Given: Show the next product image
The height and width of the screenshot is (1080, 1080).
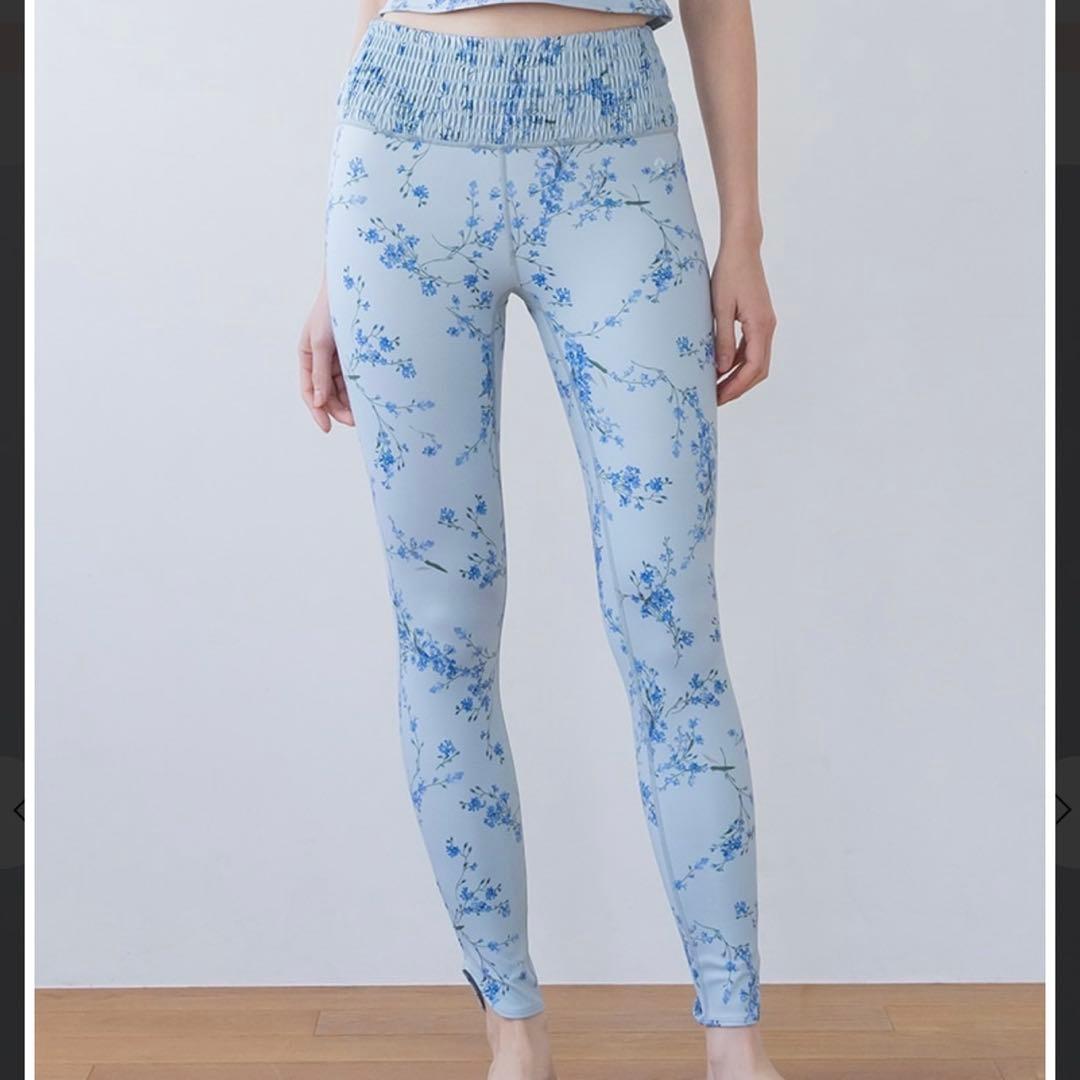Looking at the screenshot, I should coord(1062,810).
